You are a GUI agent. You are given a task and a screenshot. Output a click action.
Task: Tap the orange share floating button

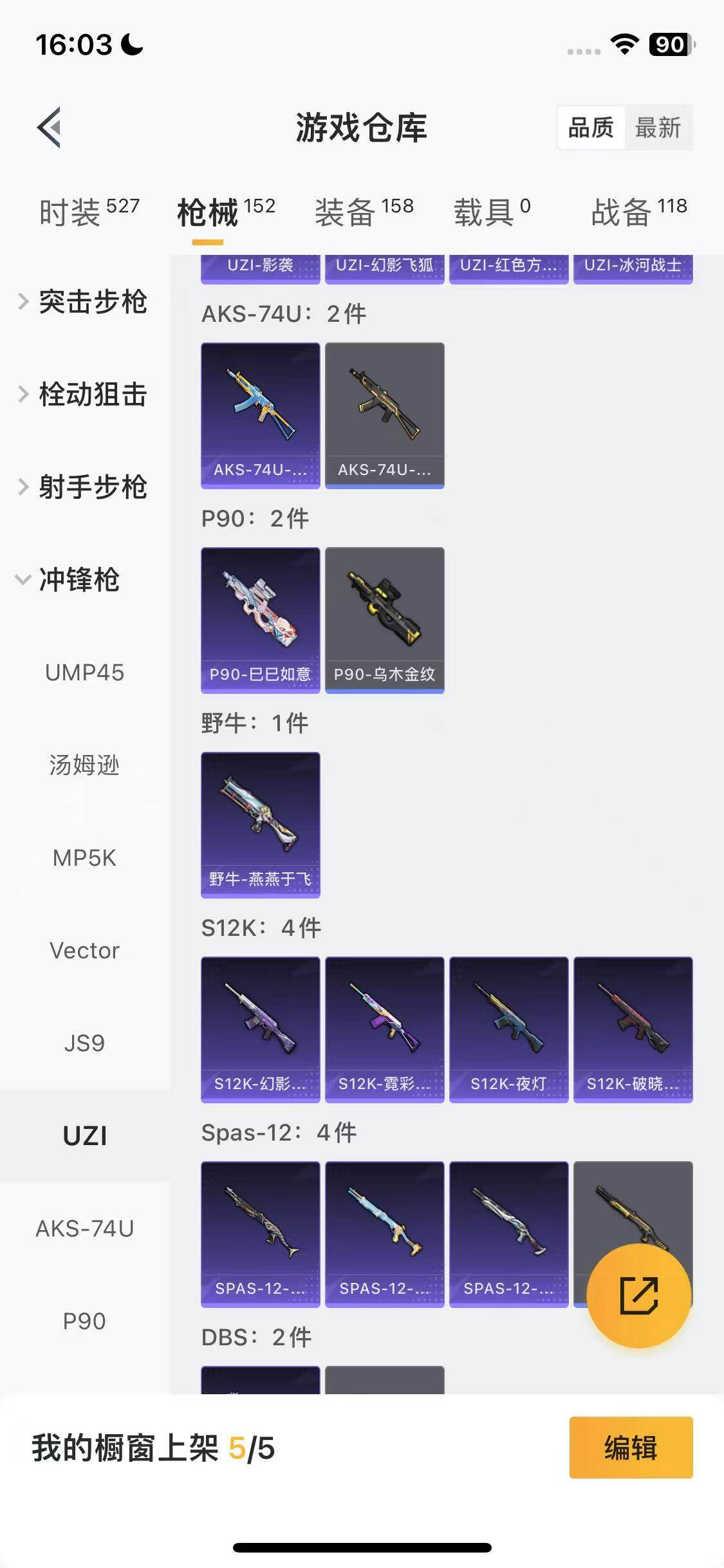coord(638,1295)
